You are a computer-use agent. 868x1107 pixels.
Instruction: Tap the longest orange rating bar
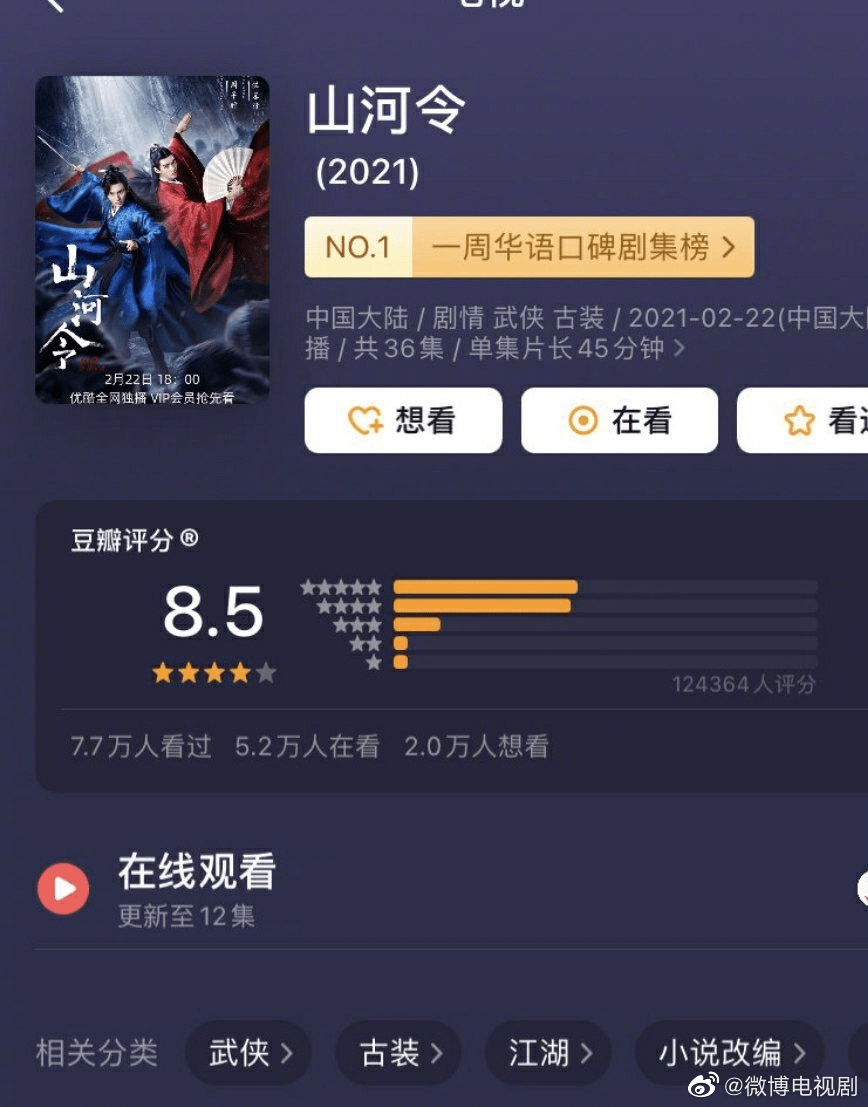[485, 588]
